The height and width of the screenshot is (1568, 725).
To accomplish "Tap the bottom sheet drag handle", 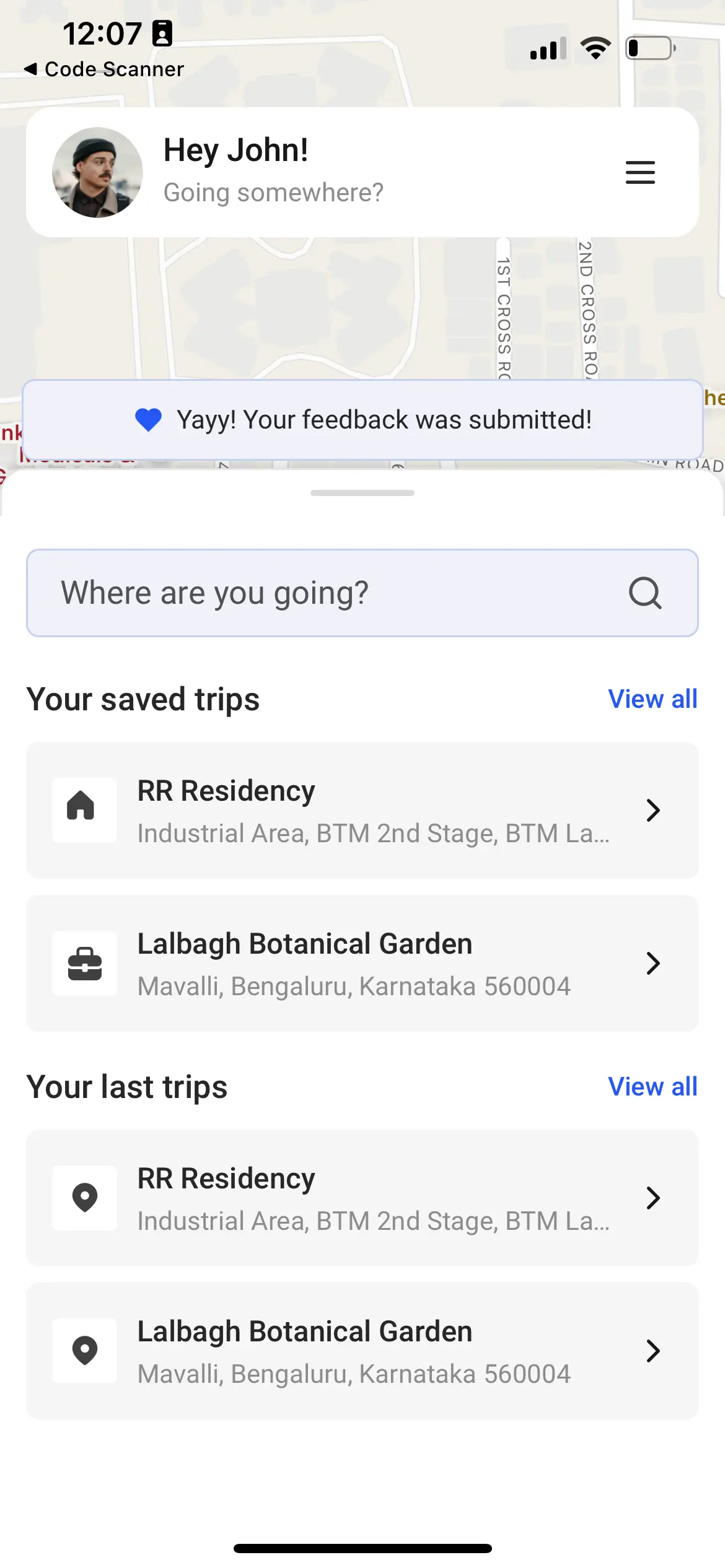I will (x=362, y=493).
